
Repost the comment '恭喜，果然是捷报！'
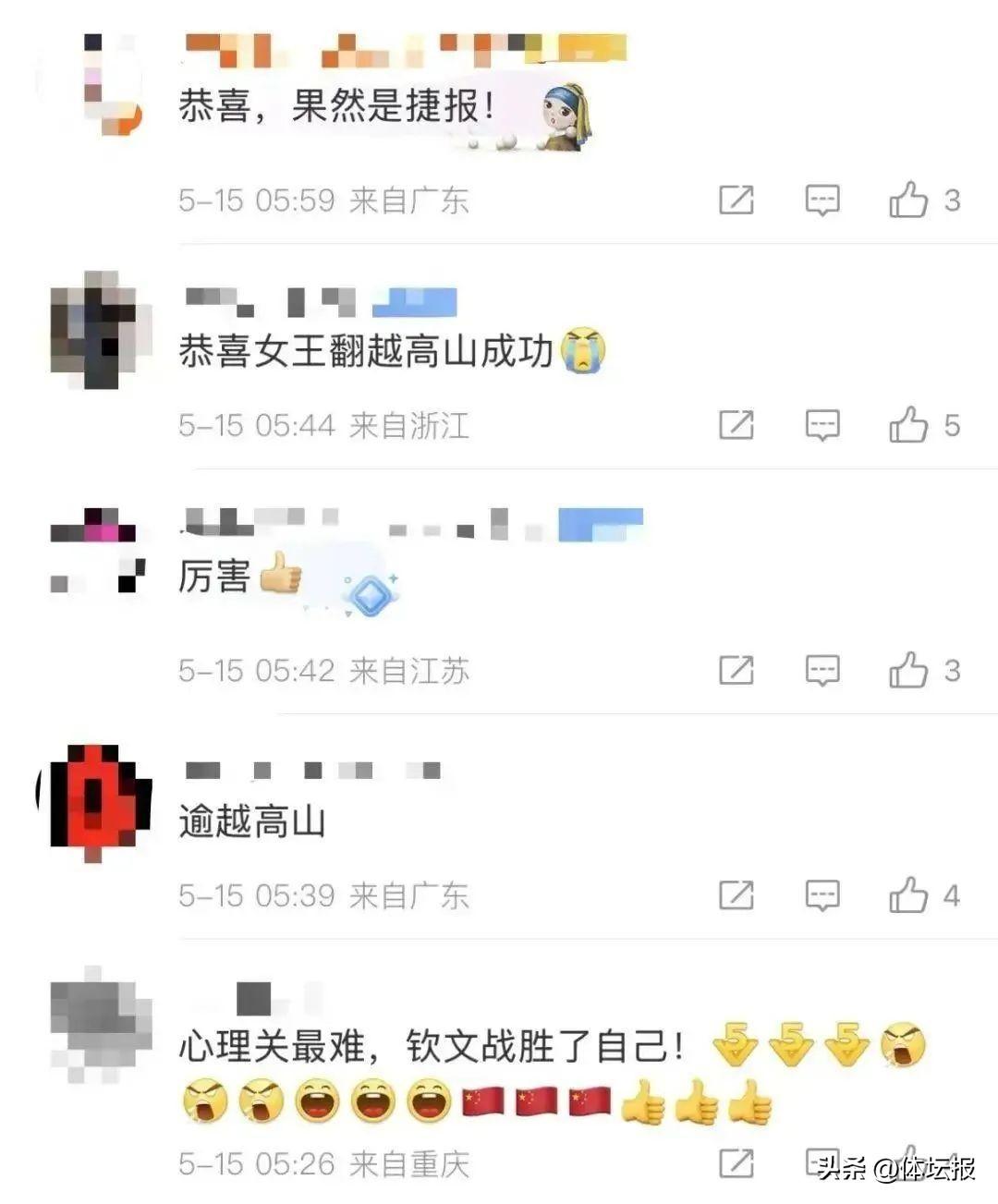[736, 200]
